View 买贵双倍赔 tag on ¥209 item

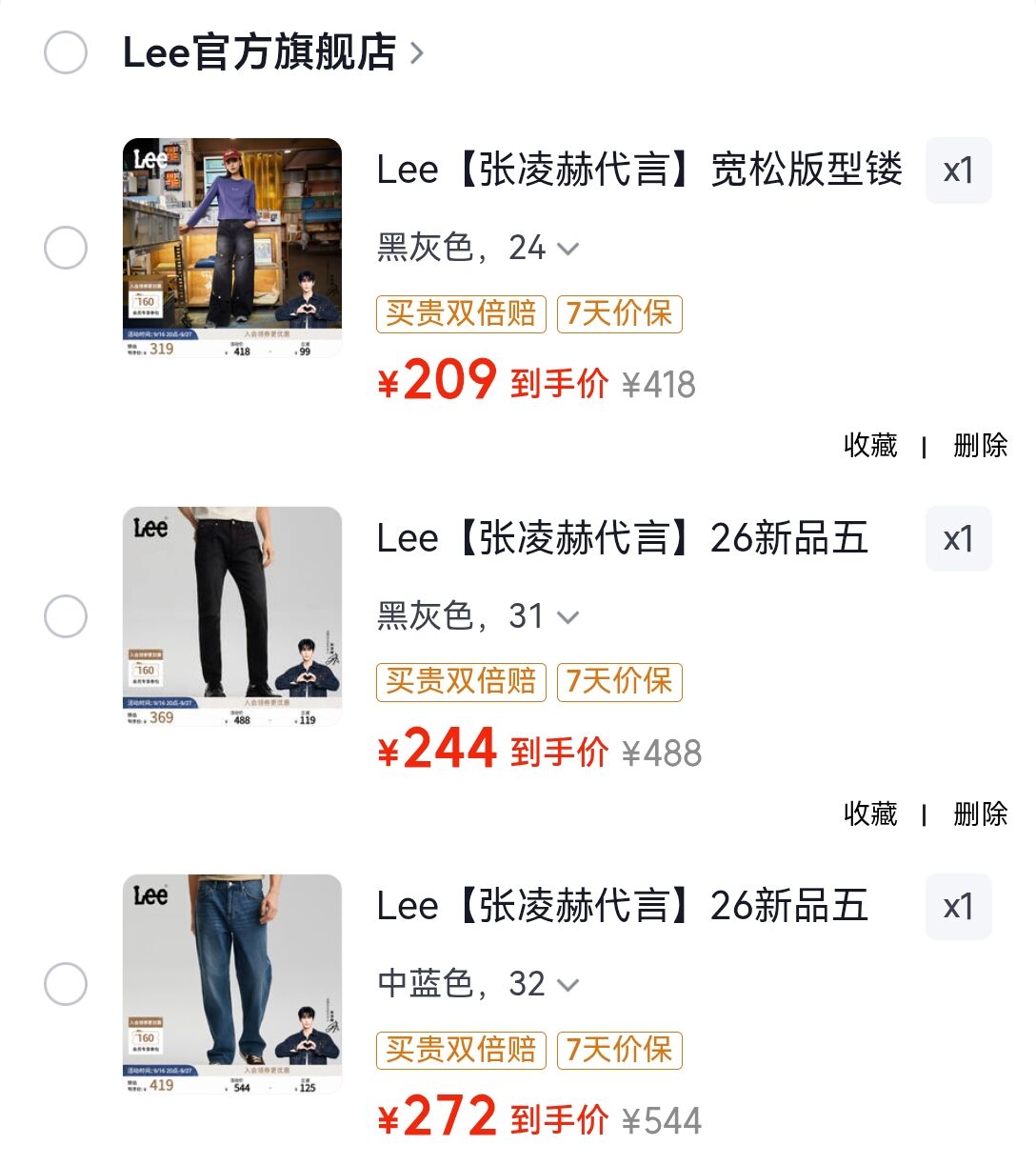click(461, 313)
